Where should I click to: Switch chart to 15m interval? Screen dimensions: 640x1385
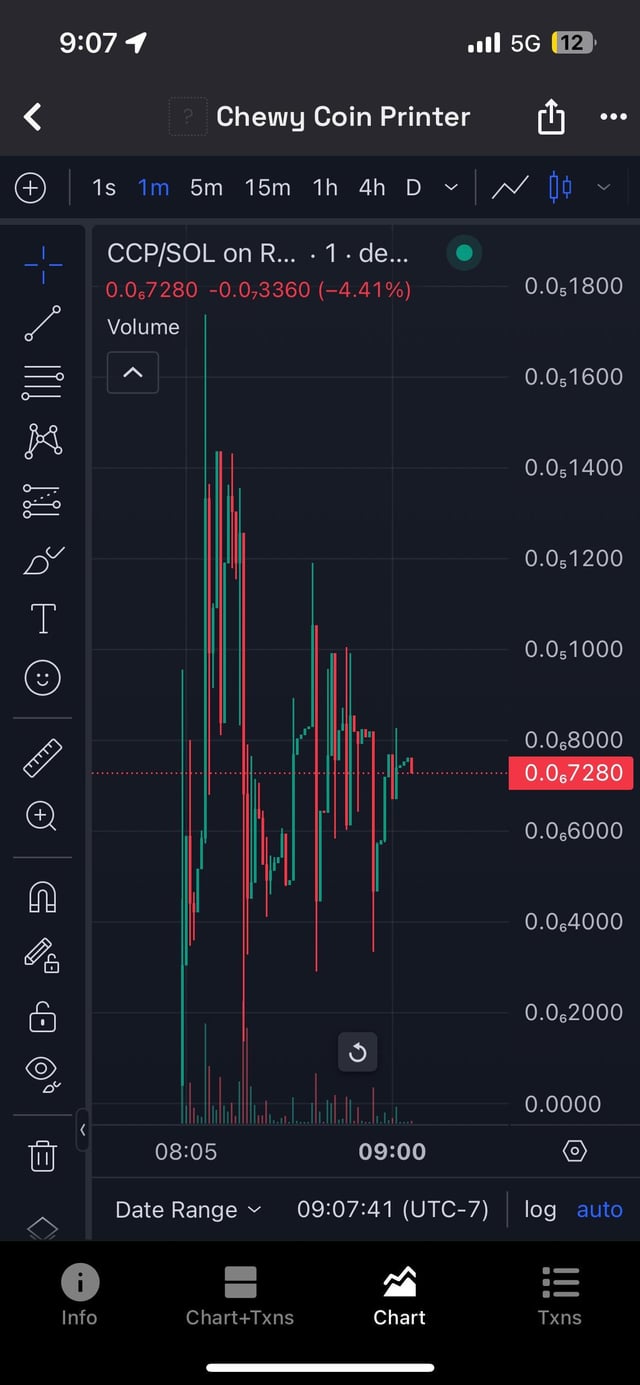click(267, 187)
